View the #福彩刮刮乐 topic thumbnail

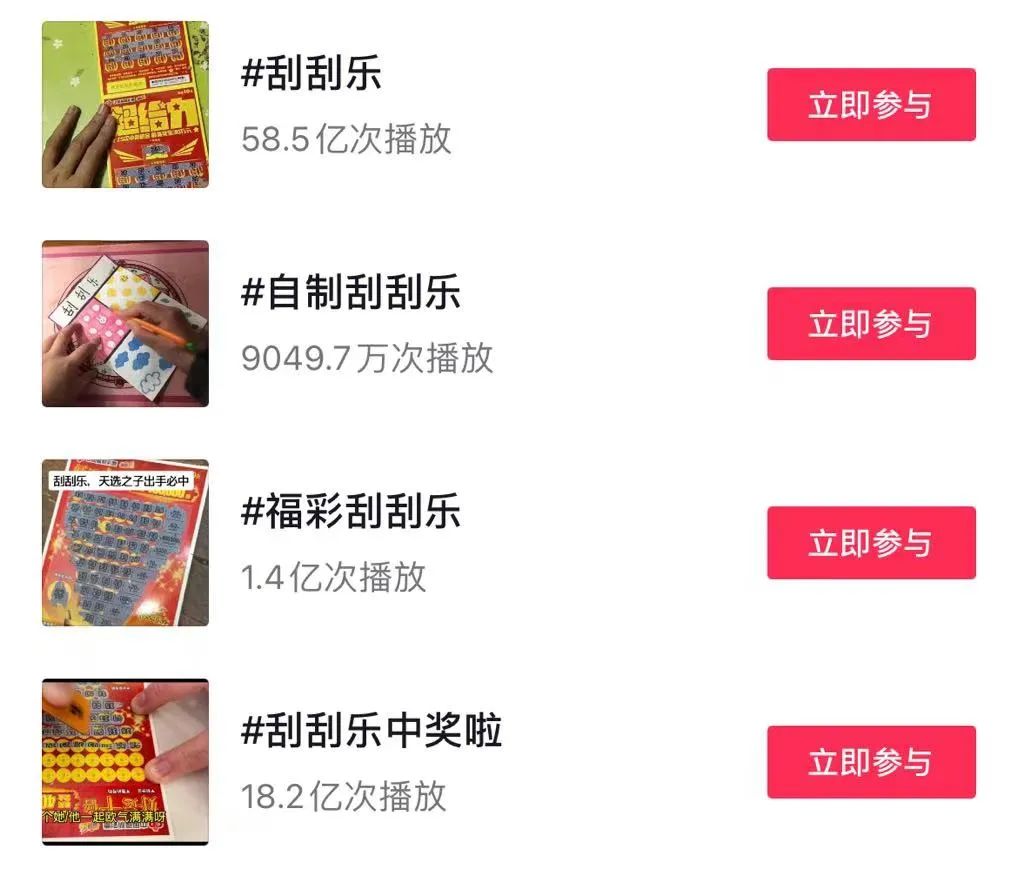[x=125, y=543]
